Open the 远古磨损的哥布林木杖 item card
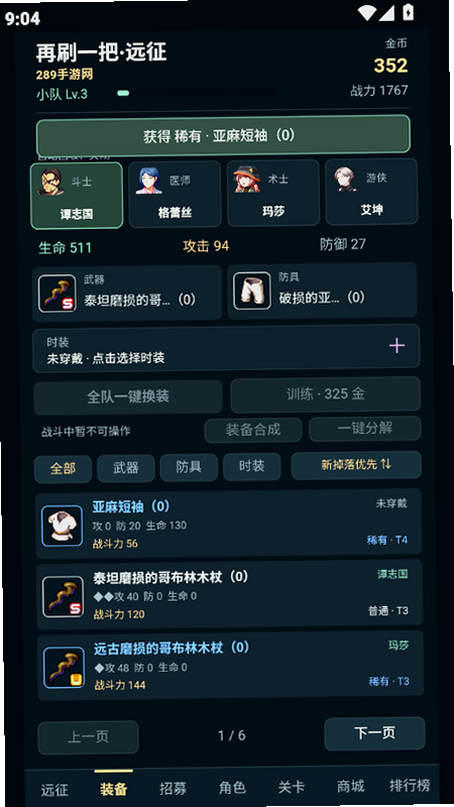The width and height of the screenshot is (454, 807). [x=230, y=666]
